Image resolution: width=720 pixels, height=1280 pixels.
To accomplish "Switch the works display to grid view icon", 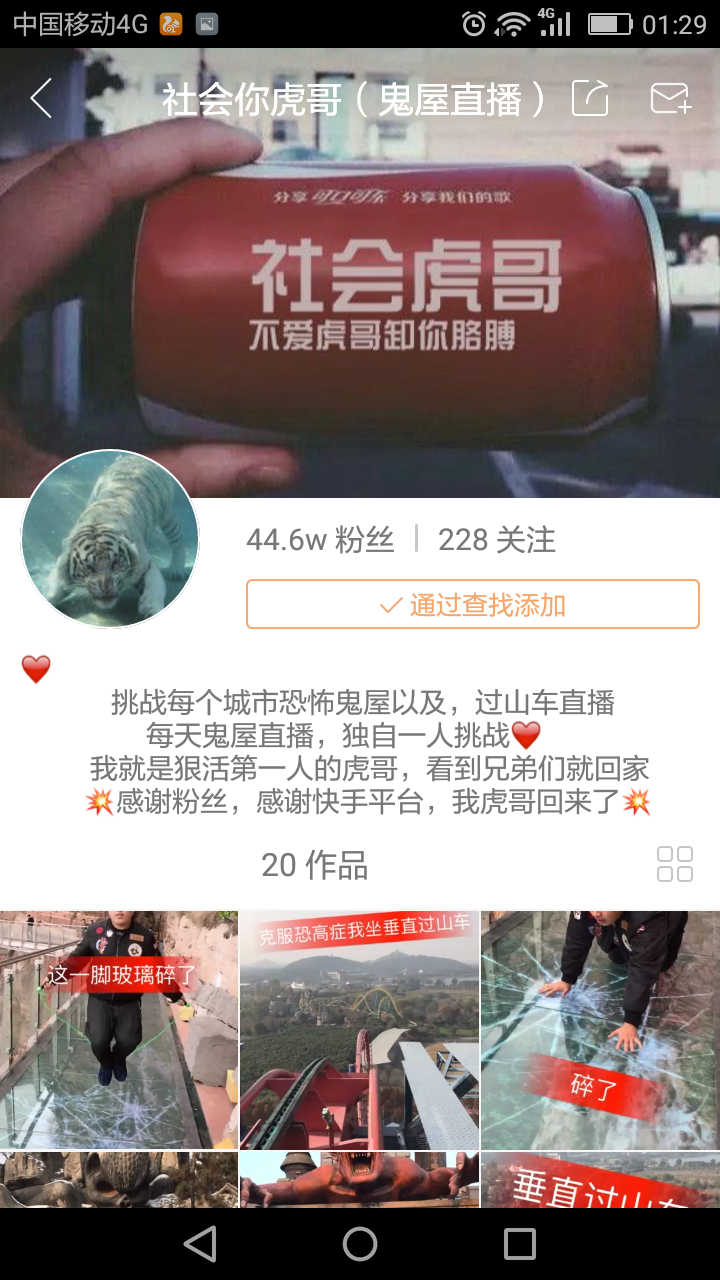I will [x=676, y=866].
